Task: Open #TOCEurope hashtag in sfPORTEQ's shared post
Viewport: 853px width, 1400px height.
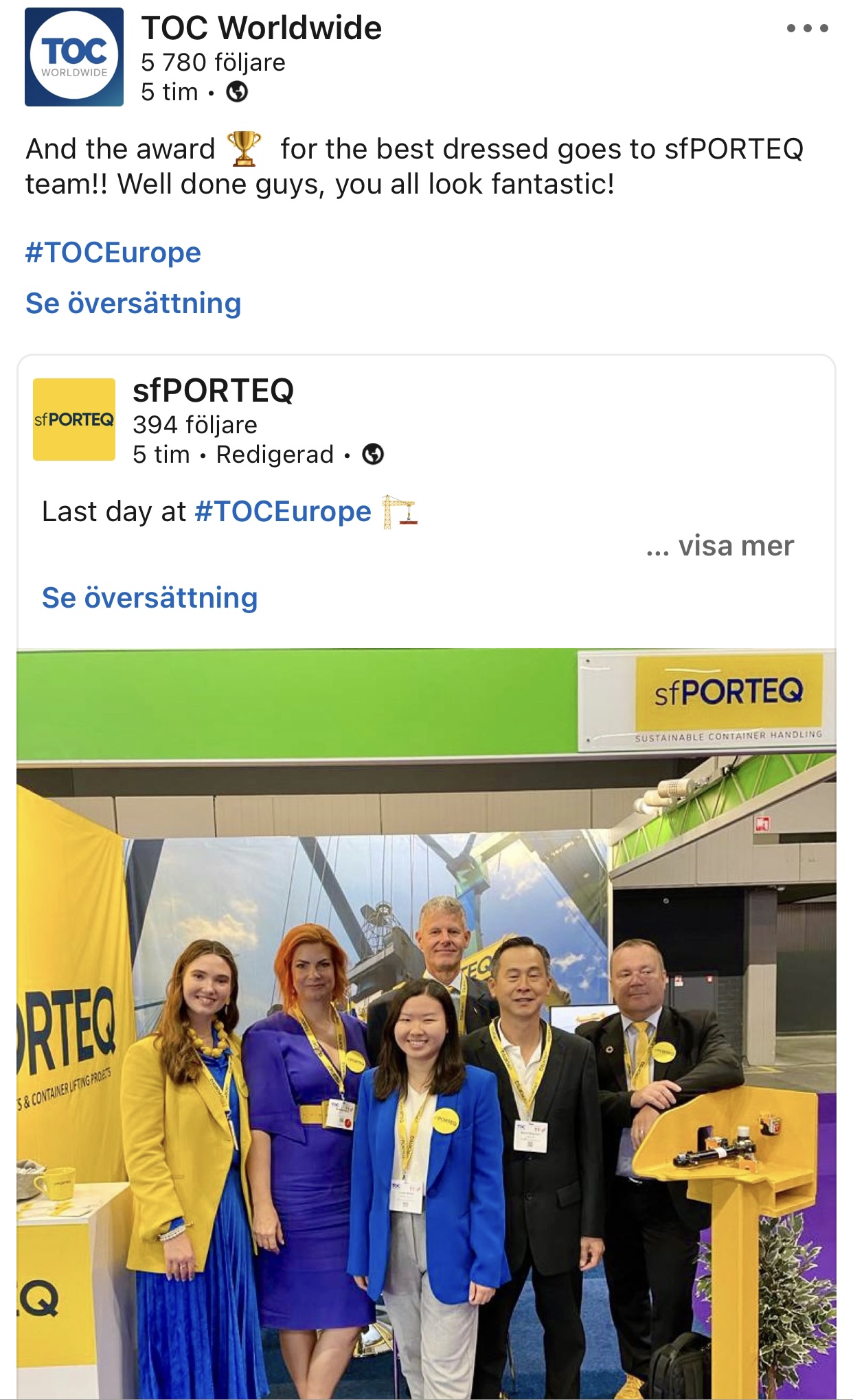Action: [x=283, y=512]
